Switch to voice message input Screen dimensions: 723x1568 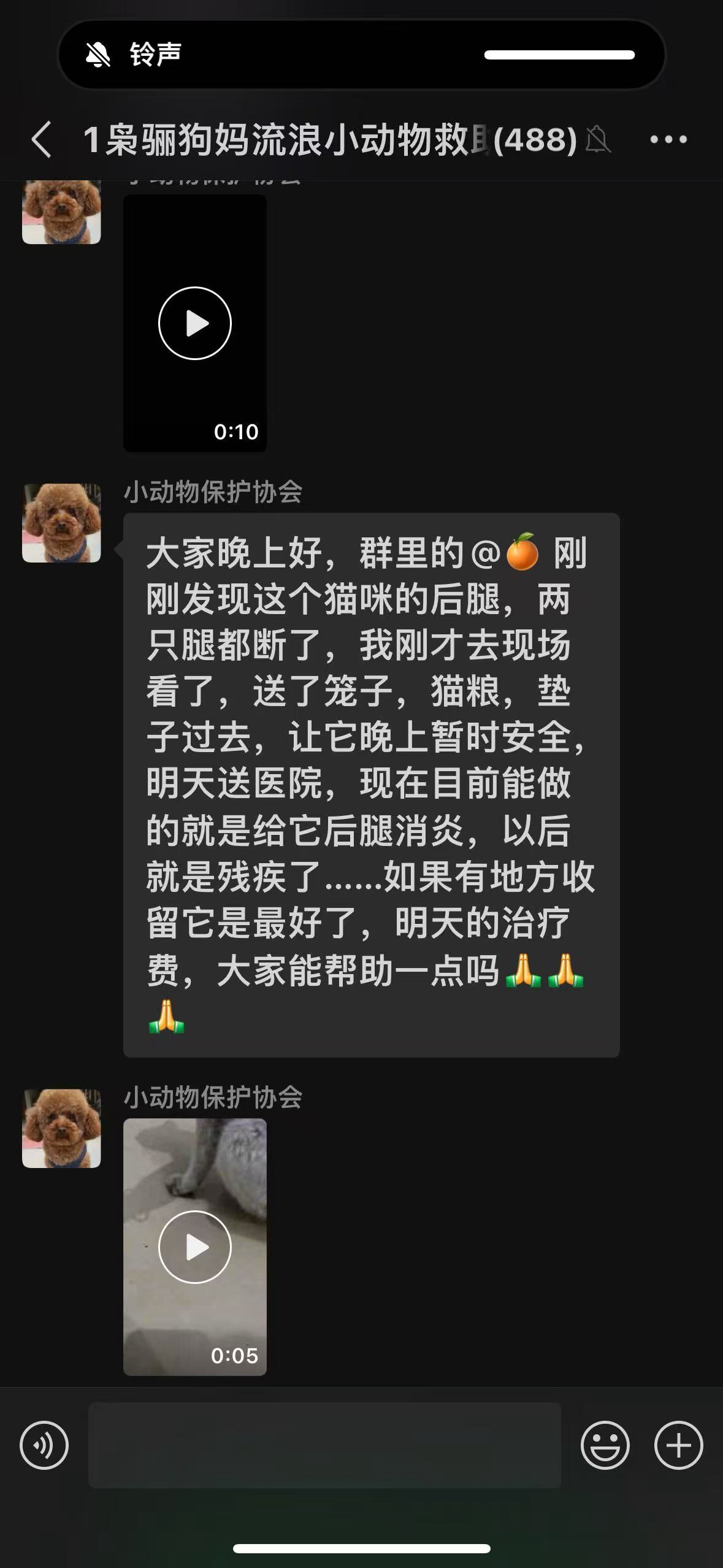tap(44, 1445)
